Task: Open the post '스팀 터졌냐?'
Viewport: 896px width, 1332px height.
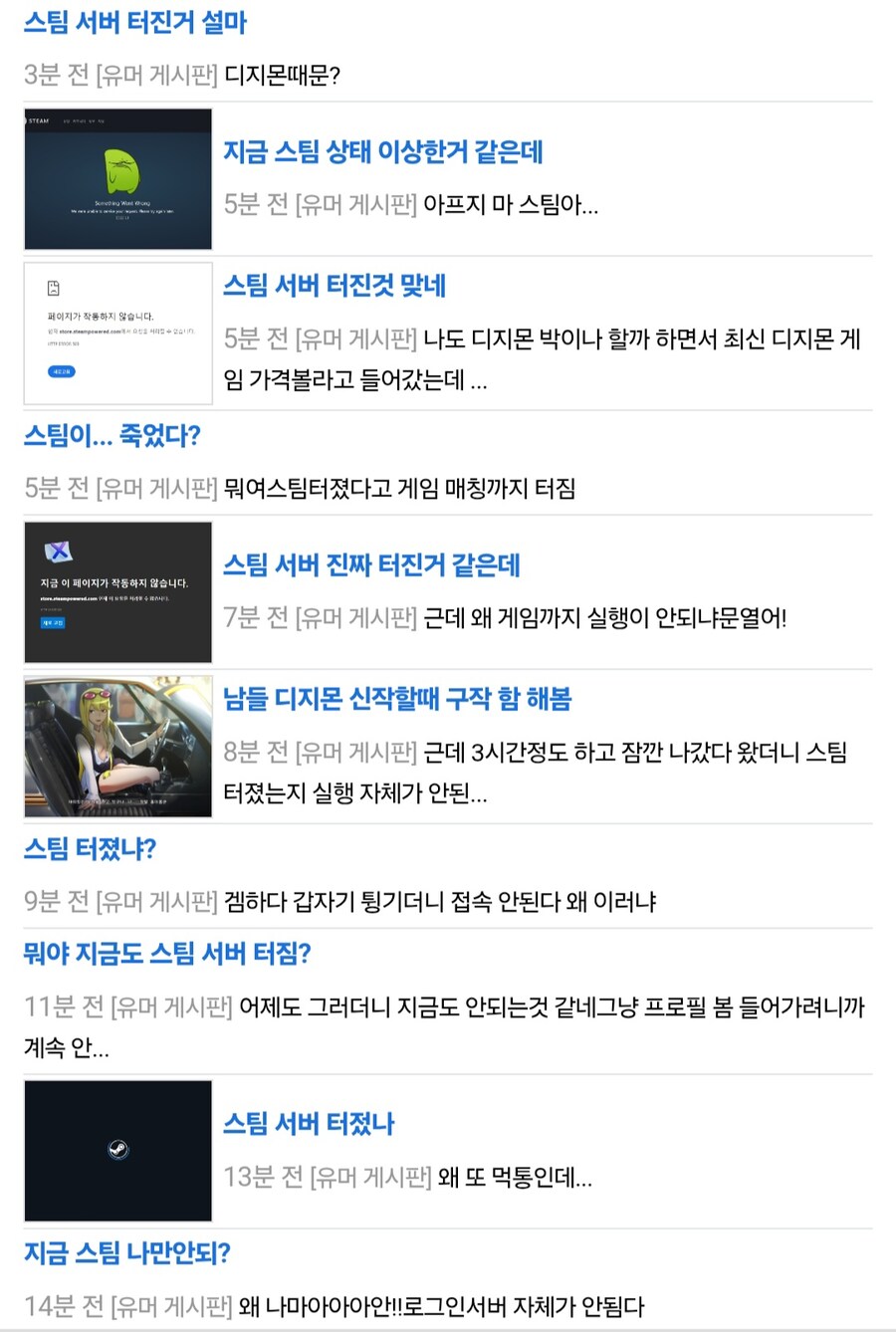Action: (x=90, y=849)
